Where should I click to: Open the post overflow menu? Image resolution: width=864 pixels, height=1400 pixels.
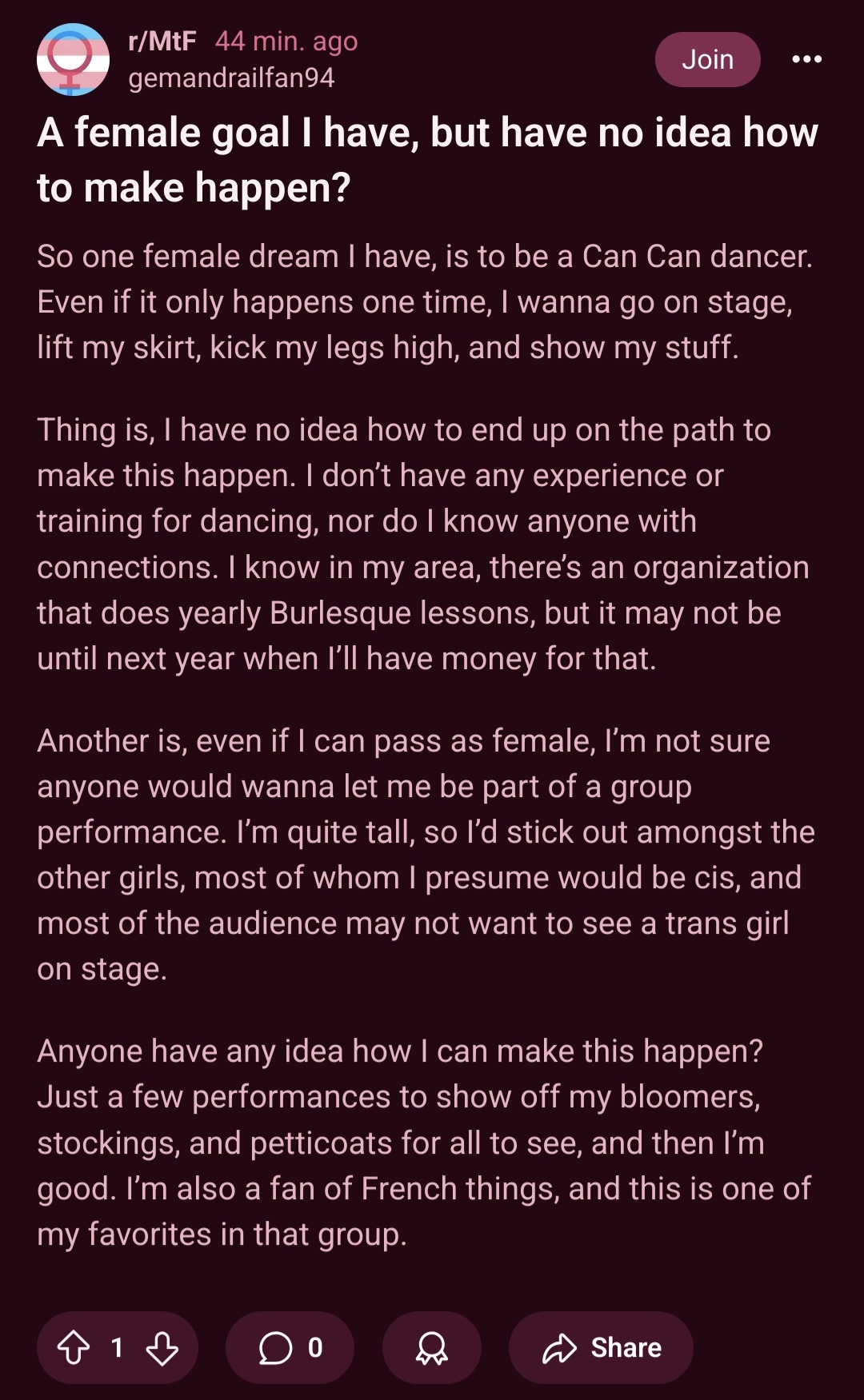(x=806, y=59)
